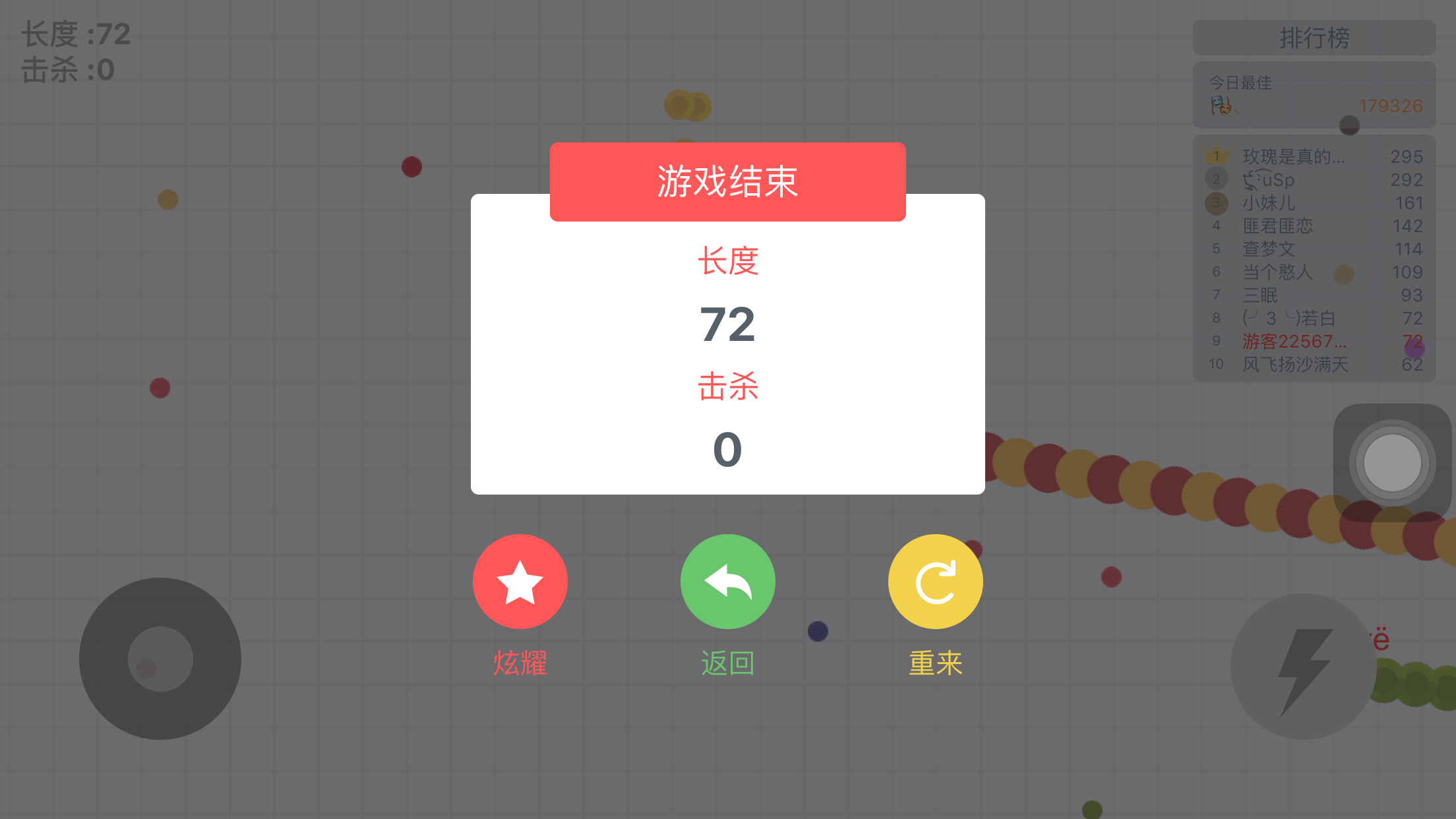
Task: Tap the red 炫耀 share button
Action: tap(520, 582)
